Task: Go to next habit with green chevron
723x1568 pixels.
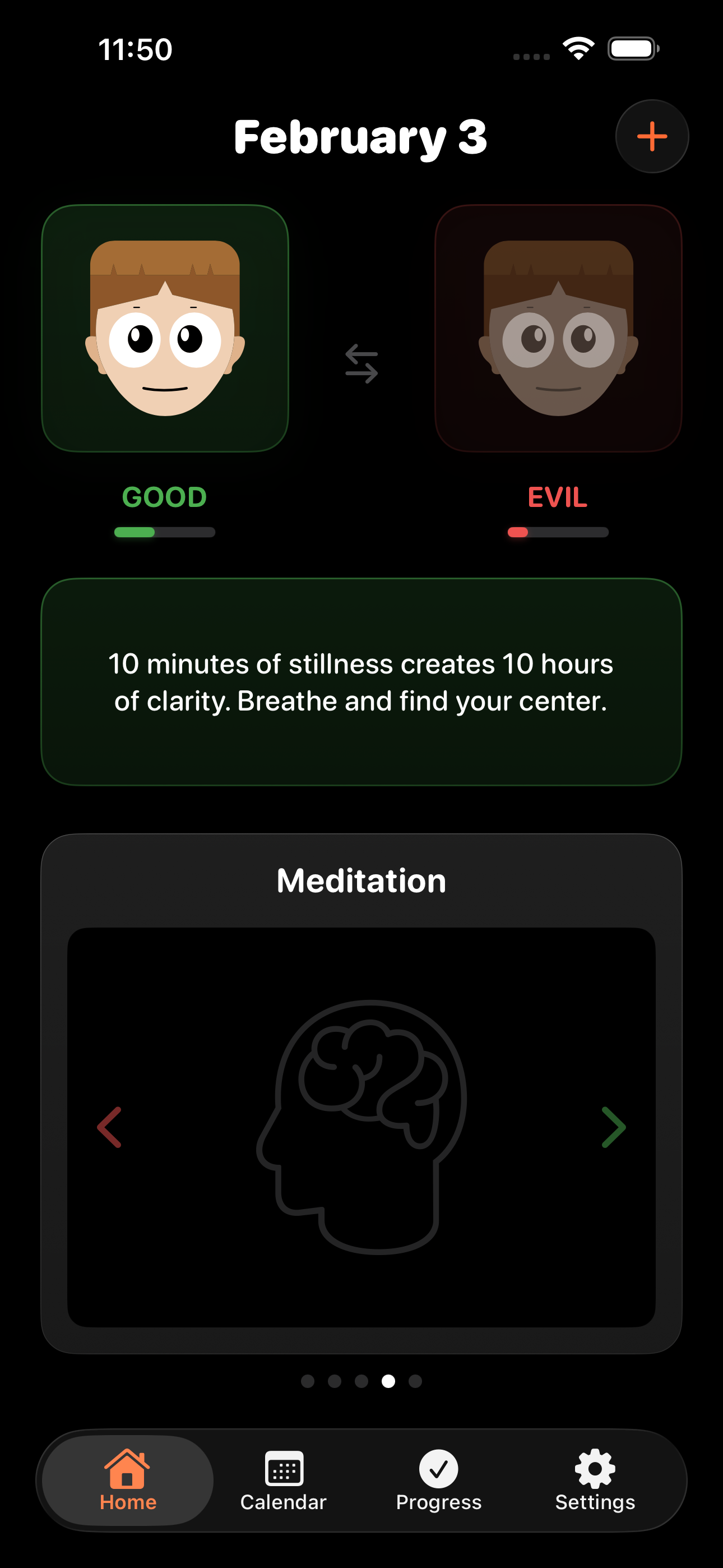Action: 614,1127
